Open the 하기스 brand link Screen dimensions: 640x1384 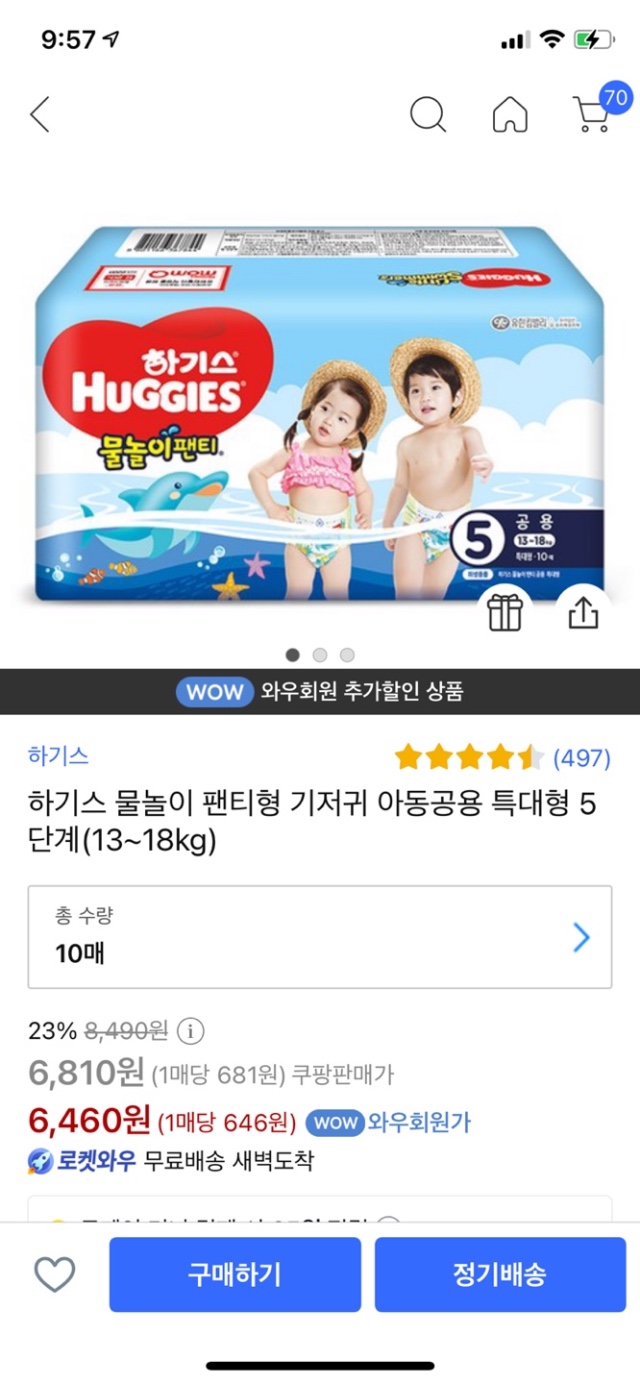click(58, 756)
